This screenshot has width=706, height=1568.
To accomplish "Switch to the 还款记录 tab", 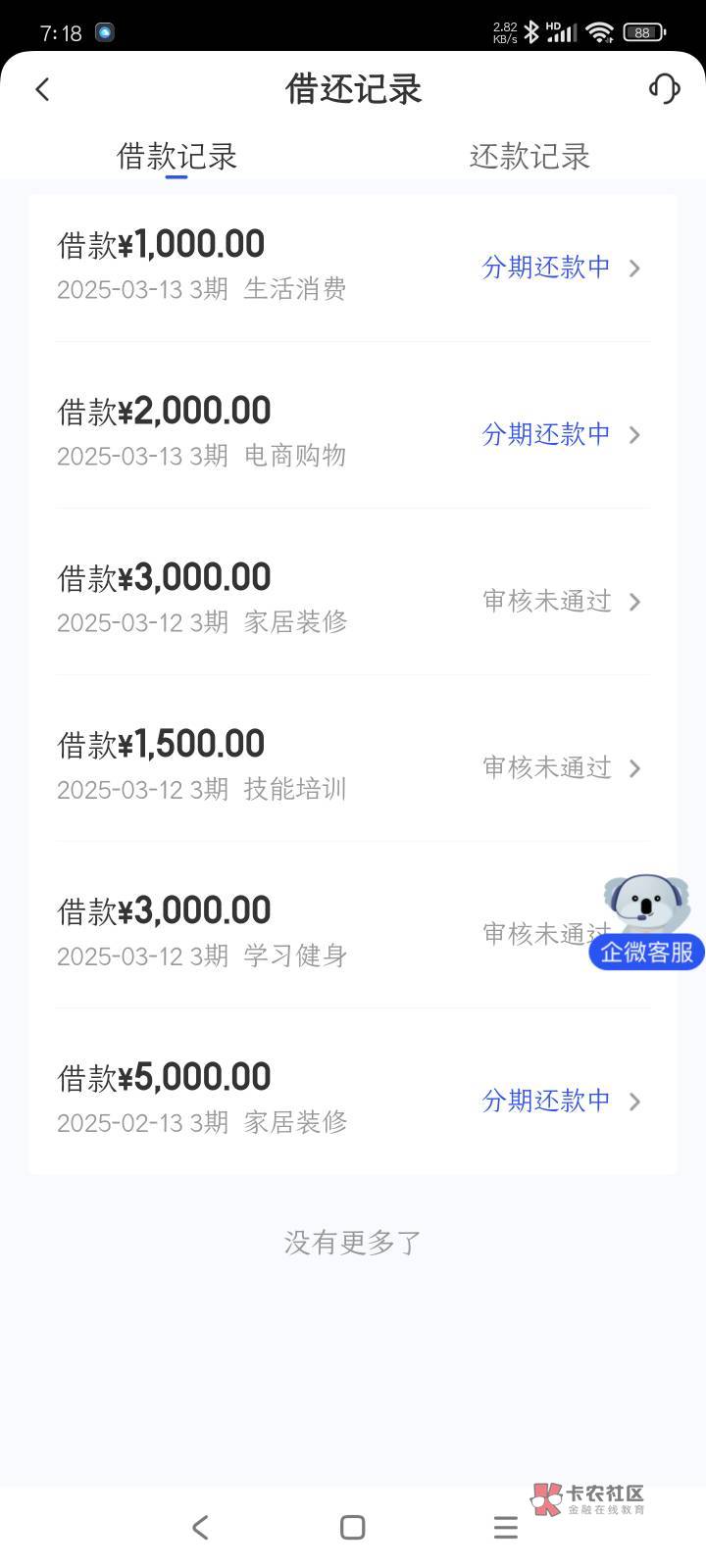I will click(529, 157).
